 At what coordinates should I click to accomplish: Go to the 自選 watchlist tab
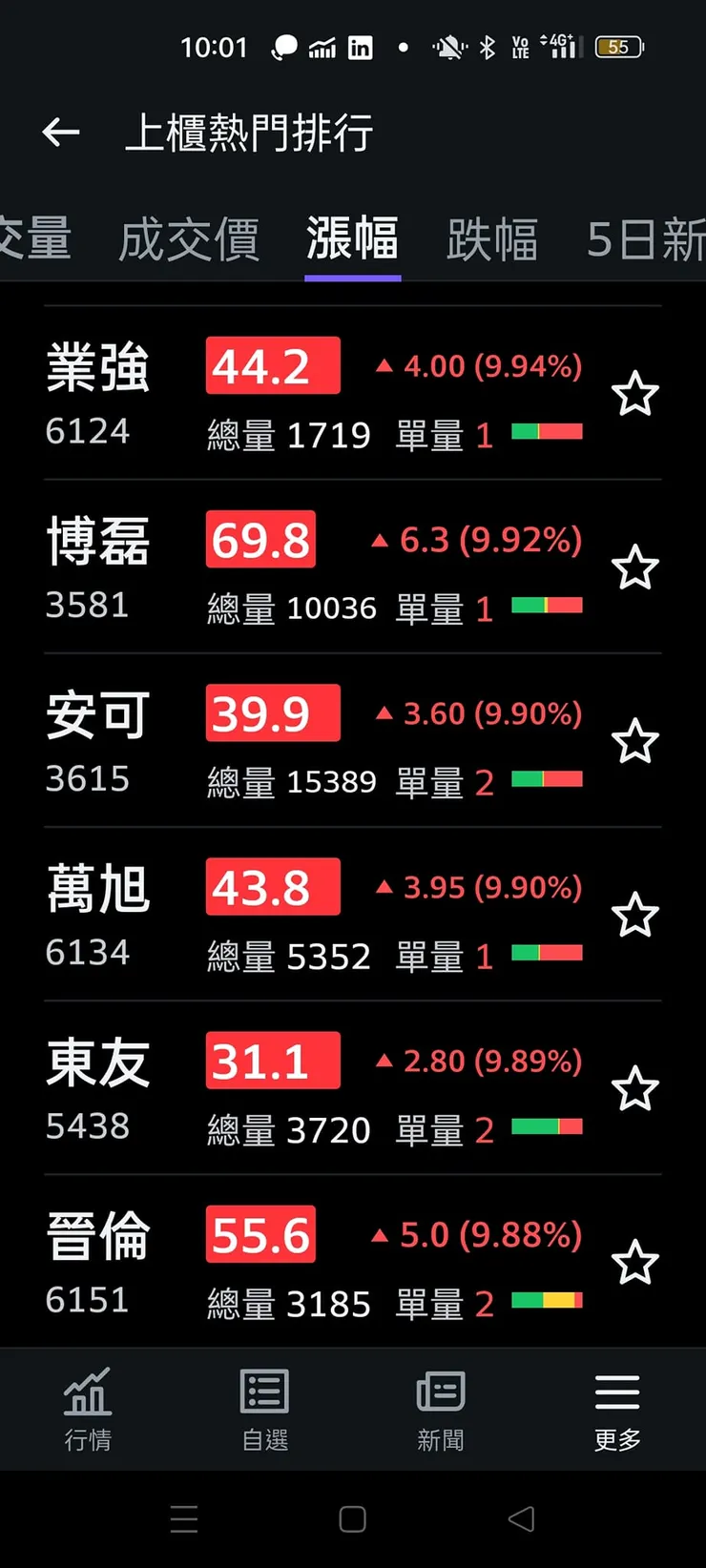tap(264, 1409)
